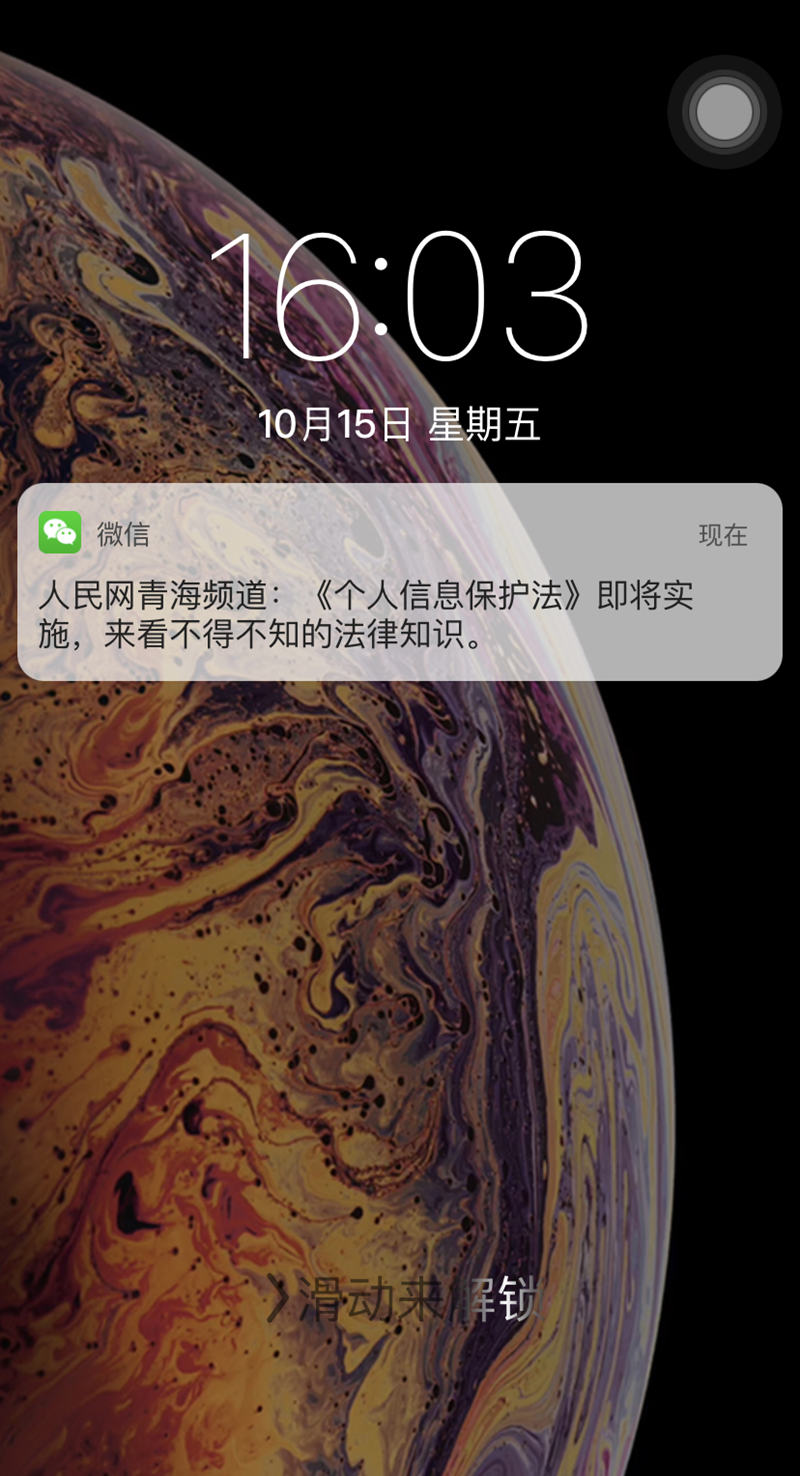Image resolution: width=800 pixels, height=1476 pixels.
Task: Tap the AssistiveTouch floating button
Action: coord(724,111)
